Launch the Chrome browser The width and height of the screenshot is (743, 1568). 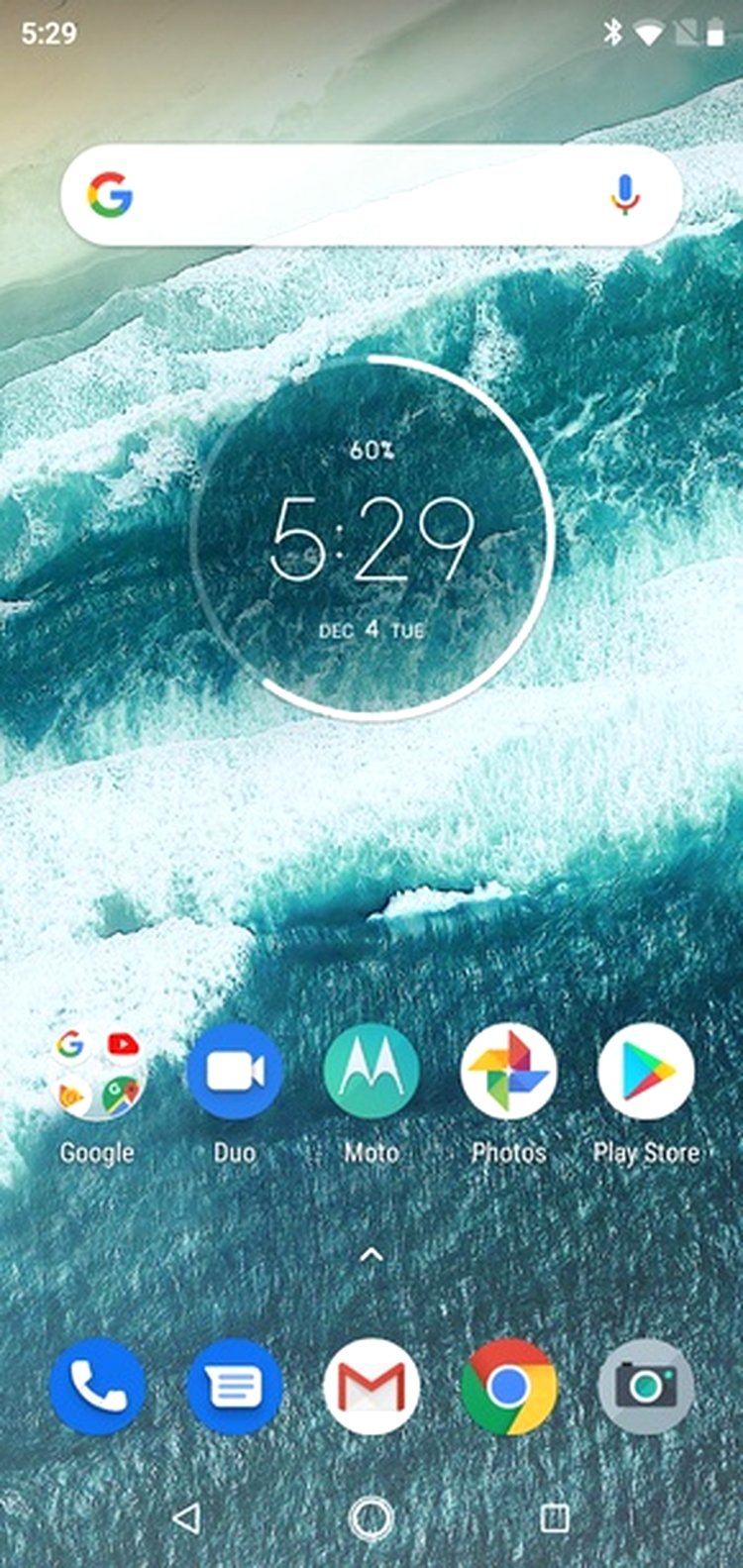pos(509,1387)
